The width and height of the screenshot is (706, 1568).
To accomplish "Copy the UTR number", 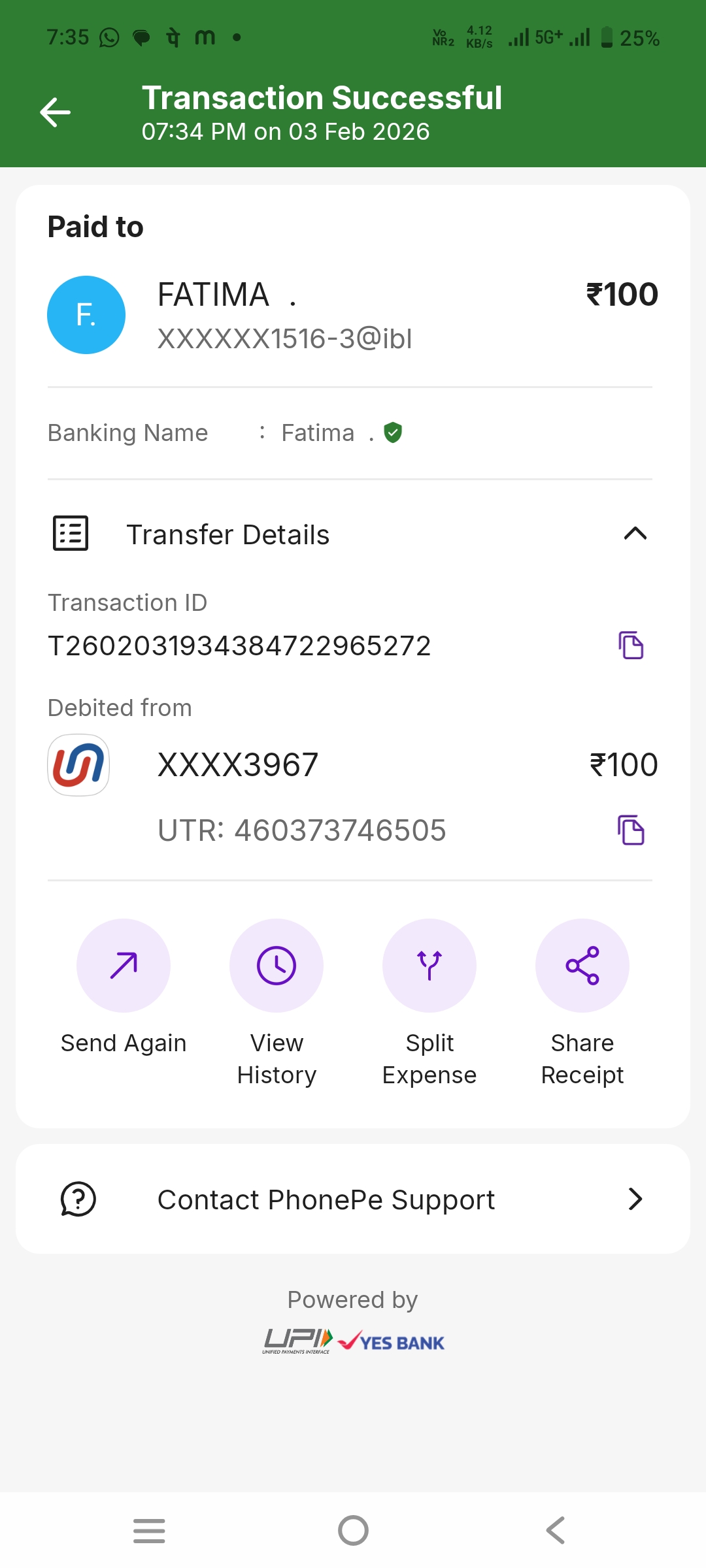I will (631, 830).
